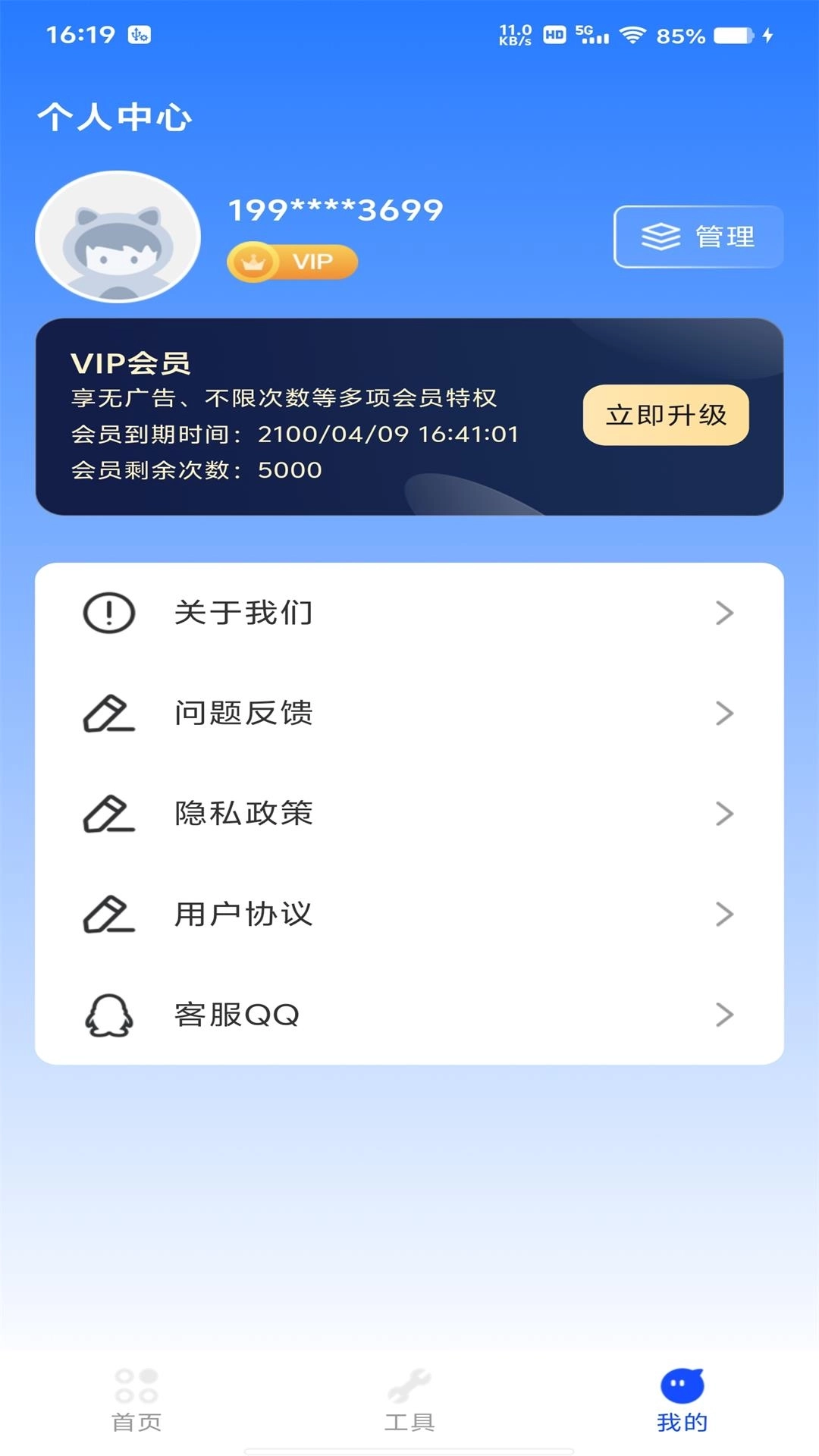Click the pencil icon next to 问题反馈
The width and height of the screenshot is (819, 1456).
tap(107, 714)
